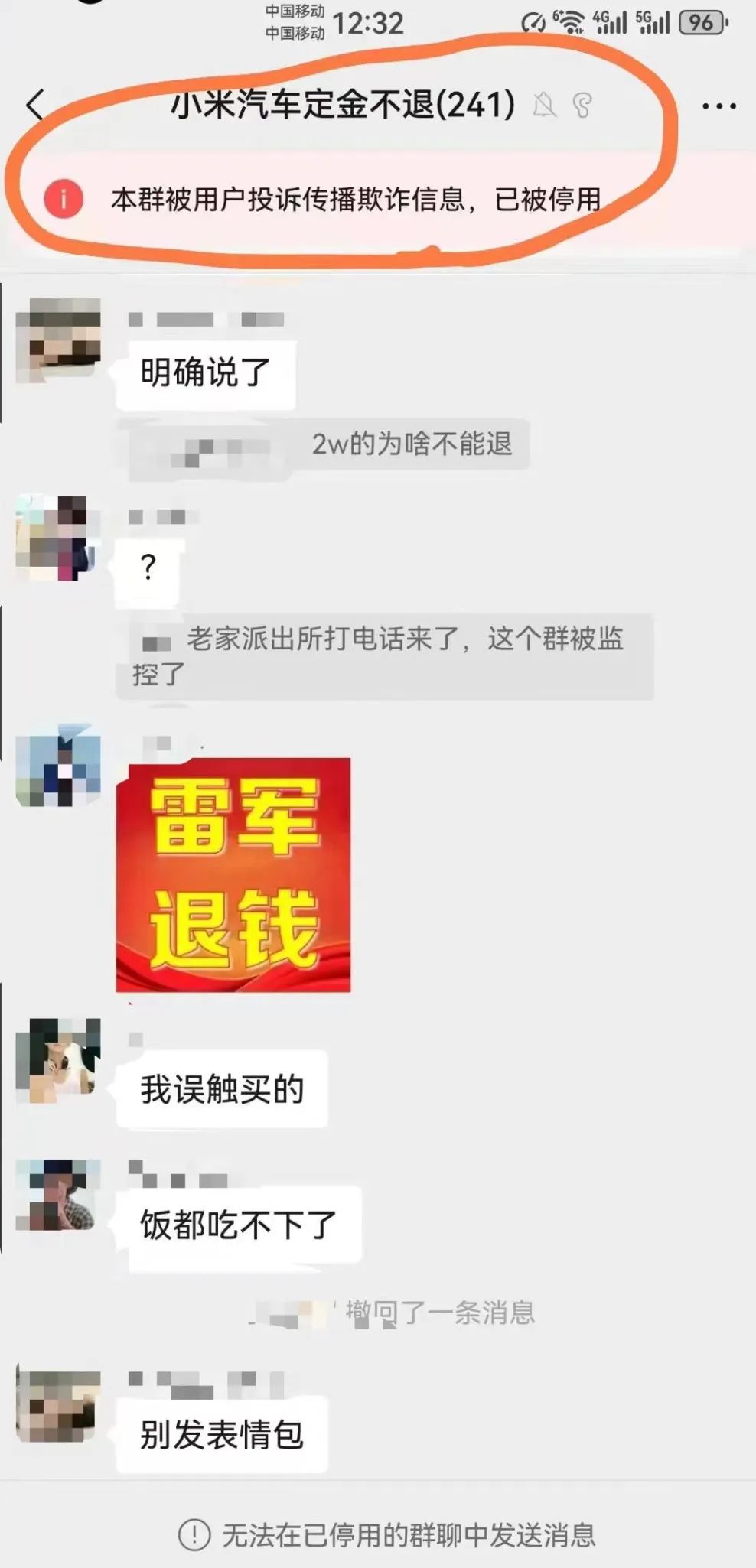
Task: Open avatar of the 我误触买的 sender
Action: [59, 1060]
